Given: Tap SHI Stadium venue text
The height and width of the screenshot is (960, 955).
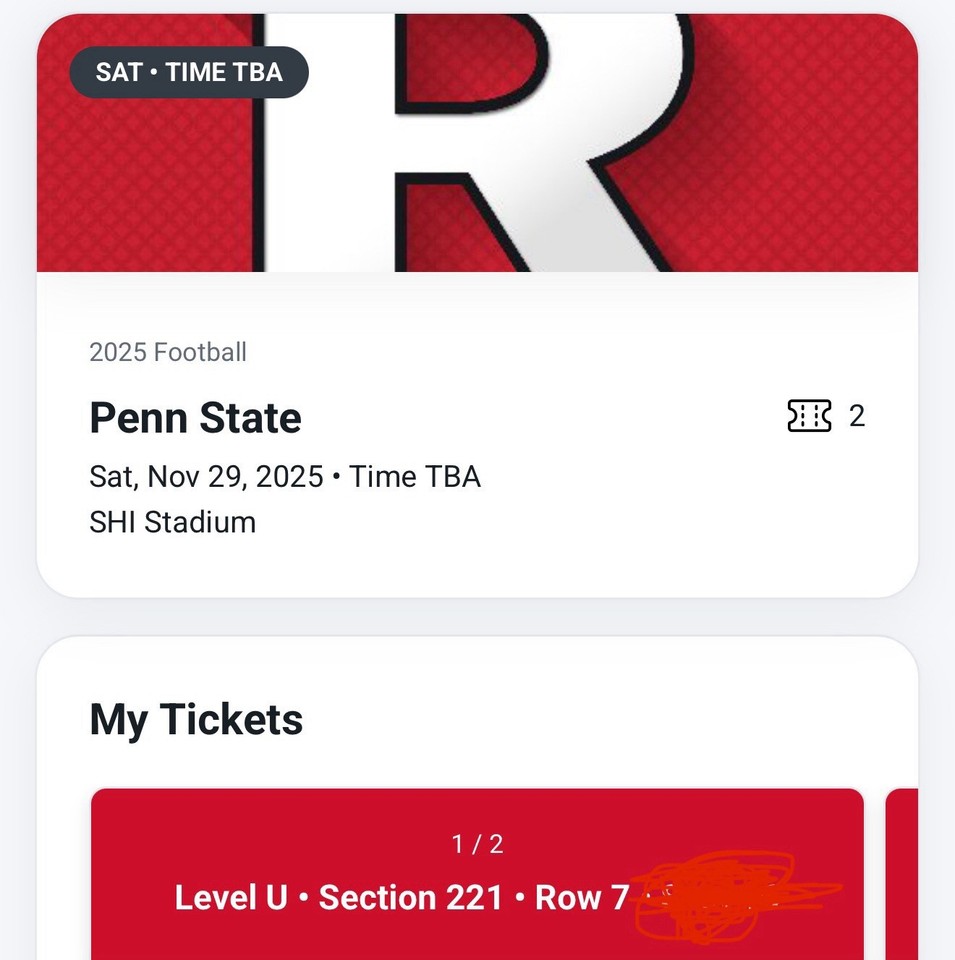Looking at the screenshot, I should tap(172, 522).
